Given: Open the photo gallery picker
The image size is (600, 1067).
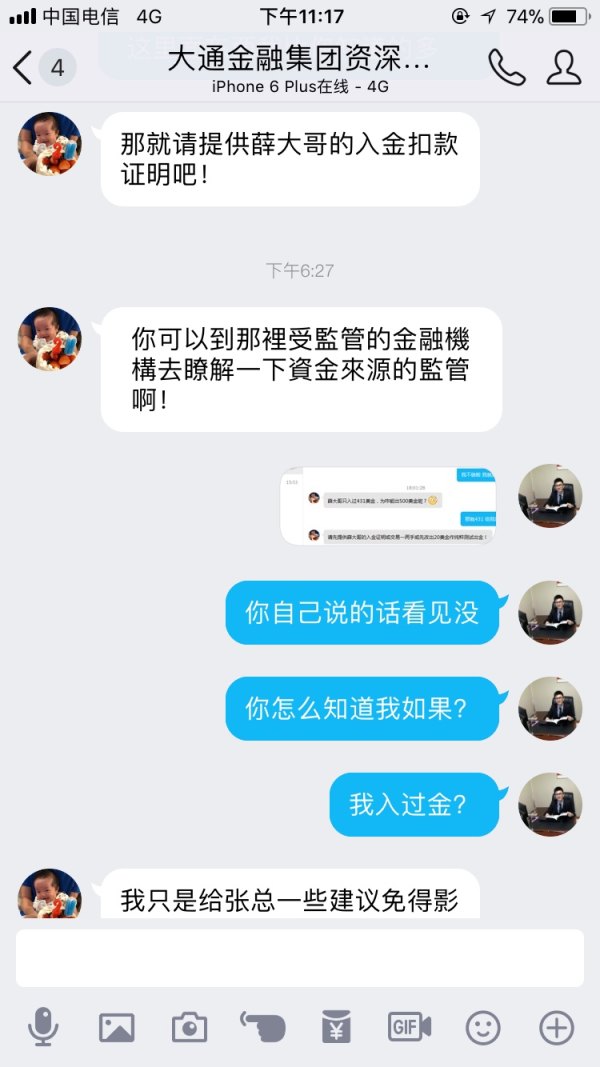Looking at the screenshot, I should coord(116,1027).
